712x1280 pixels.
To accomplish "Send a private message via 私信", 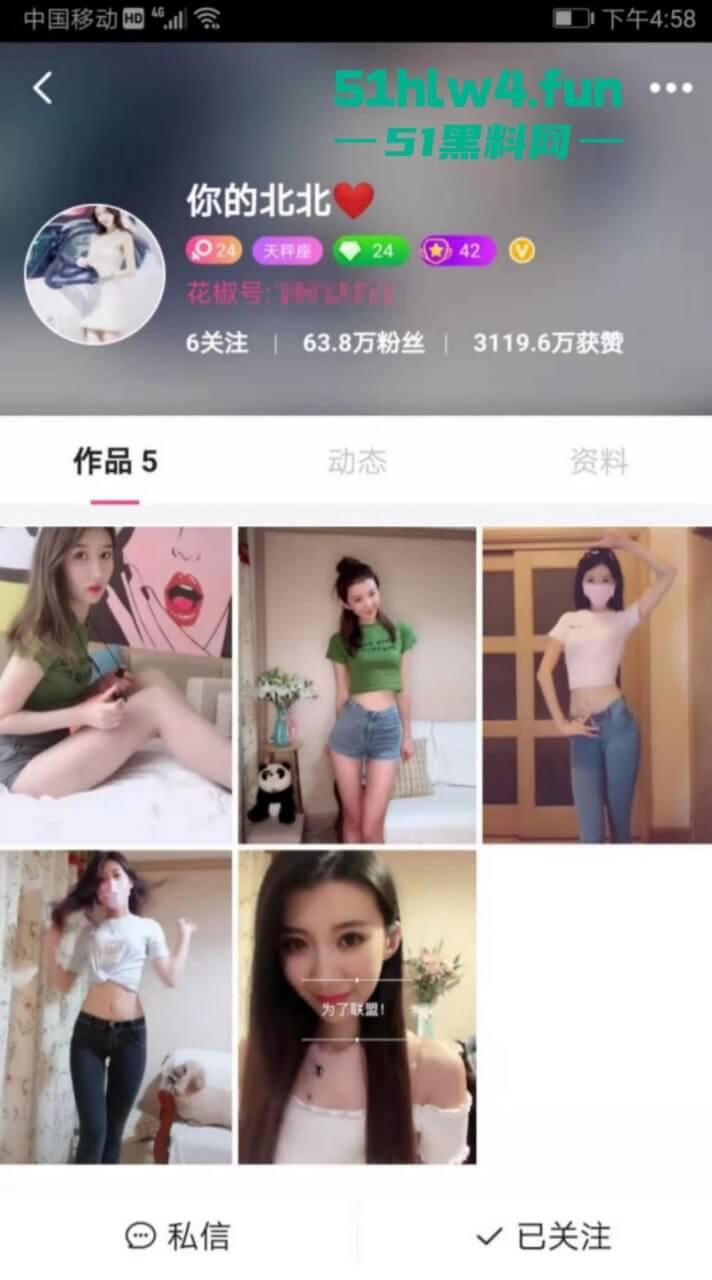I will 178,1236.
